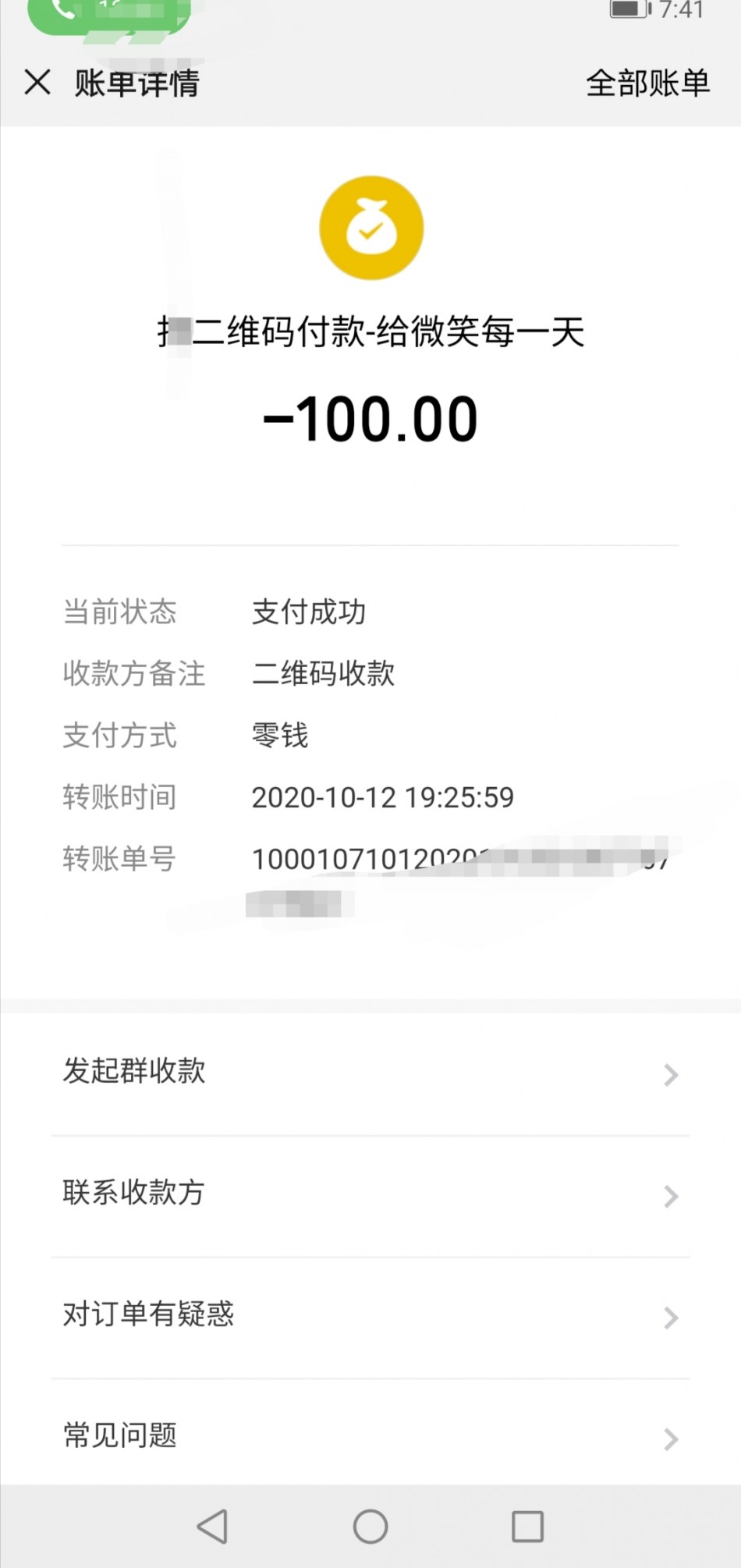The width and height of the screenshot is (741, 1568).
Task: Select 联系收款方 to contact the payee
Action: tap(370, 1196)
